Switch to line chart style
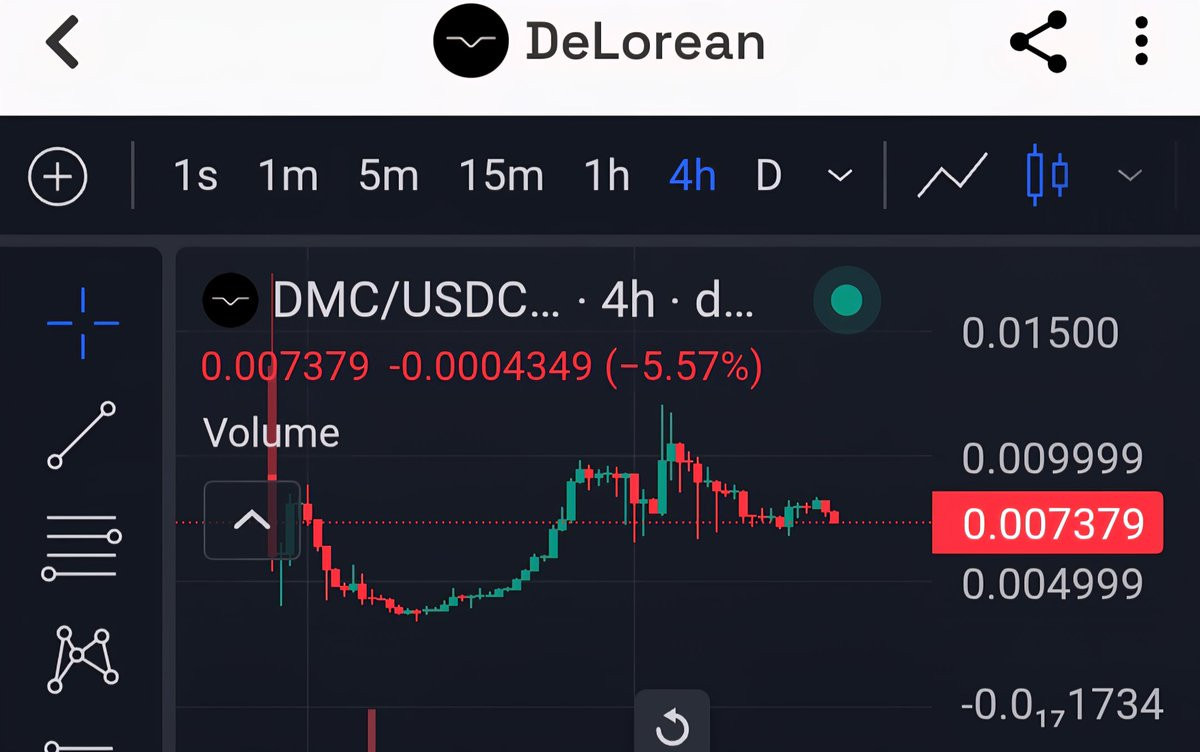 point(952,175)
